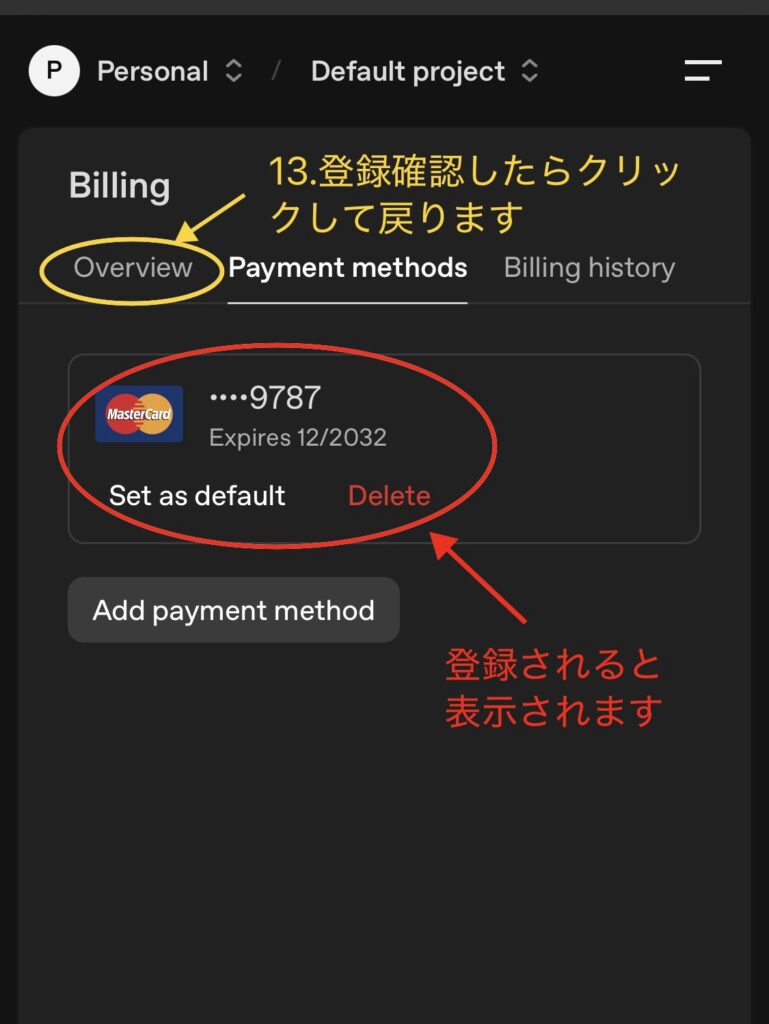This screenshot has height=1024, width=769.
Task: Delete the MasterCard ending 9787
Action: pos(389,496)
